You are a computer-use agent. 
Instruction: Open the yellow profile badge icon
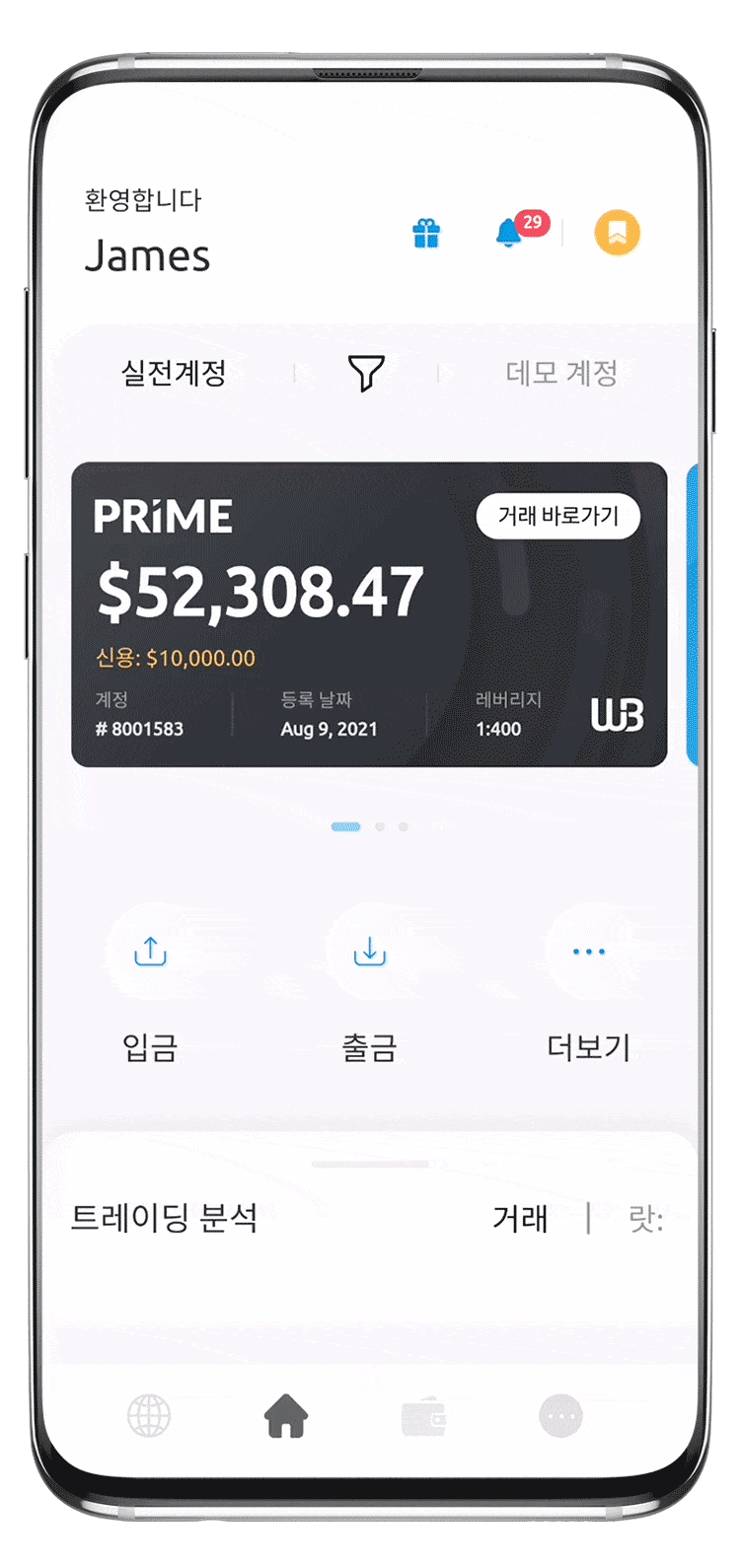click(x=617, y=234)
